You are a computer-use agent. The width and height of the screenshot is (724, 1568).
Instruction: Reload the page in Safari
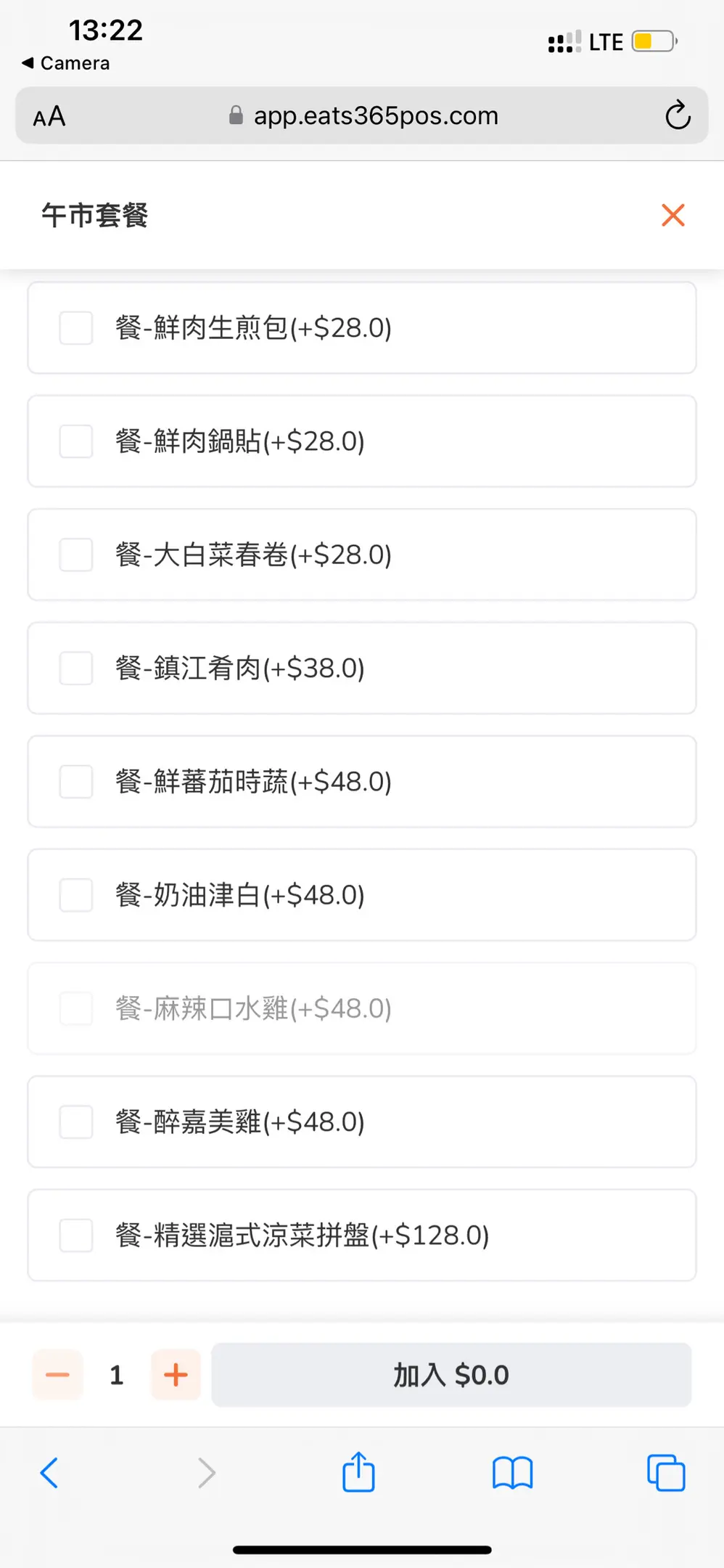pyautogui.click(x=678, y=115)
